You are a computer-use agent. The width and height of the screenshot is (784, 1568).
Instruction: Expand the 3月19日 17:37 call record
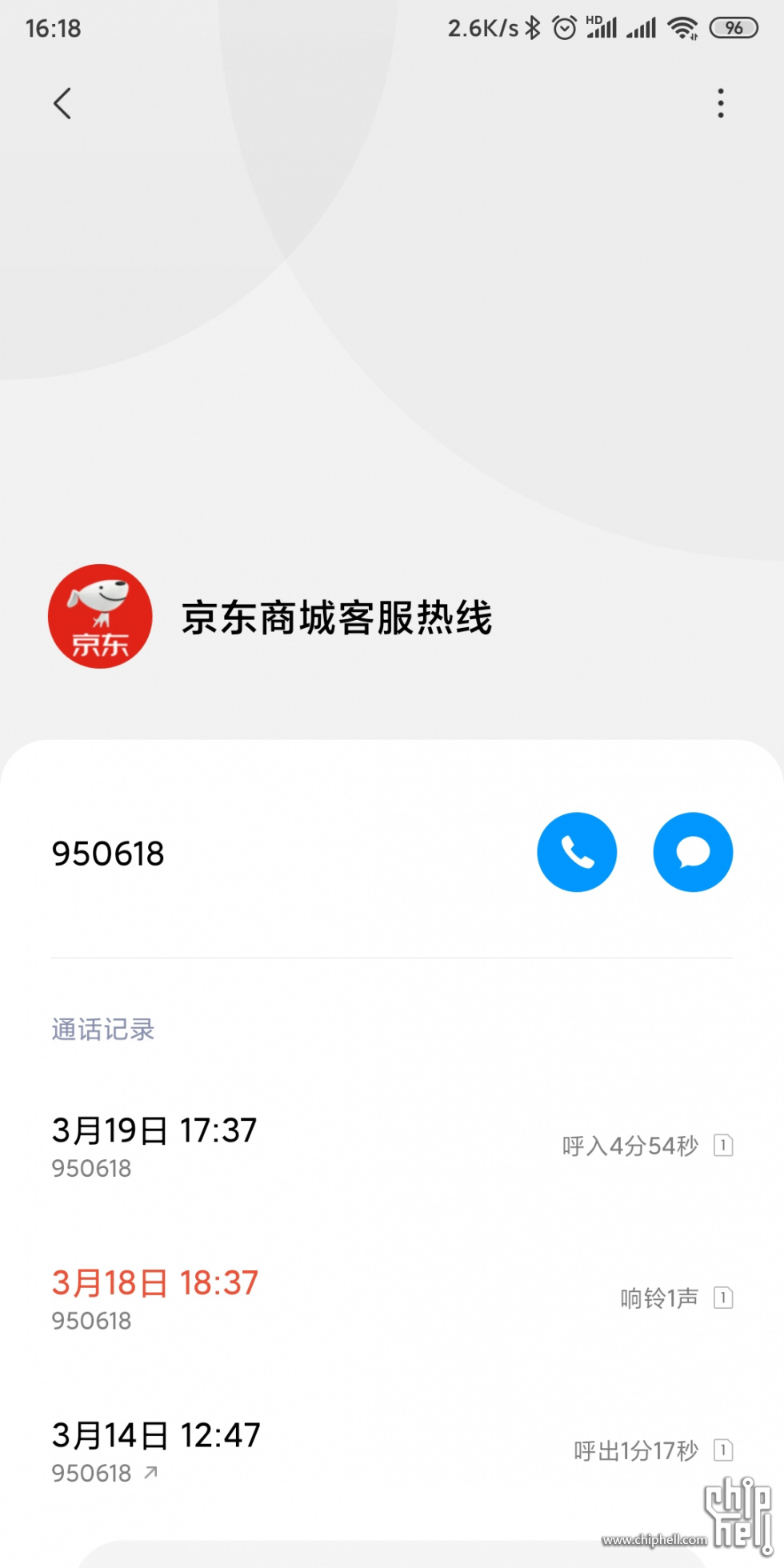(x=154, y=1130)
